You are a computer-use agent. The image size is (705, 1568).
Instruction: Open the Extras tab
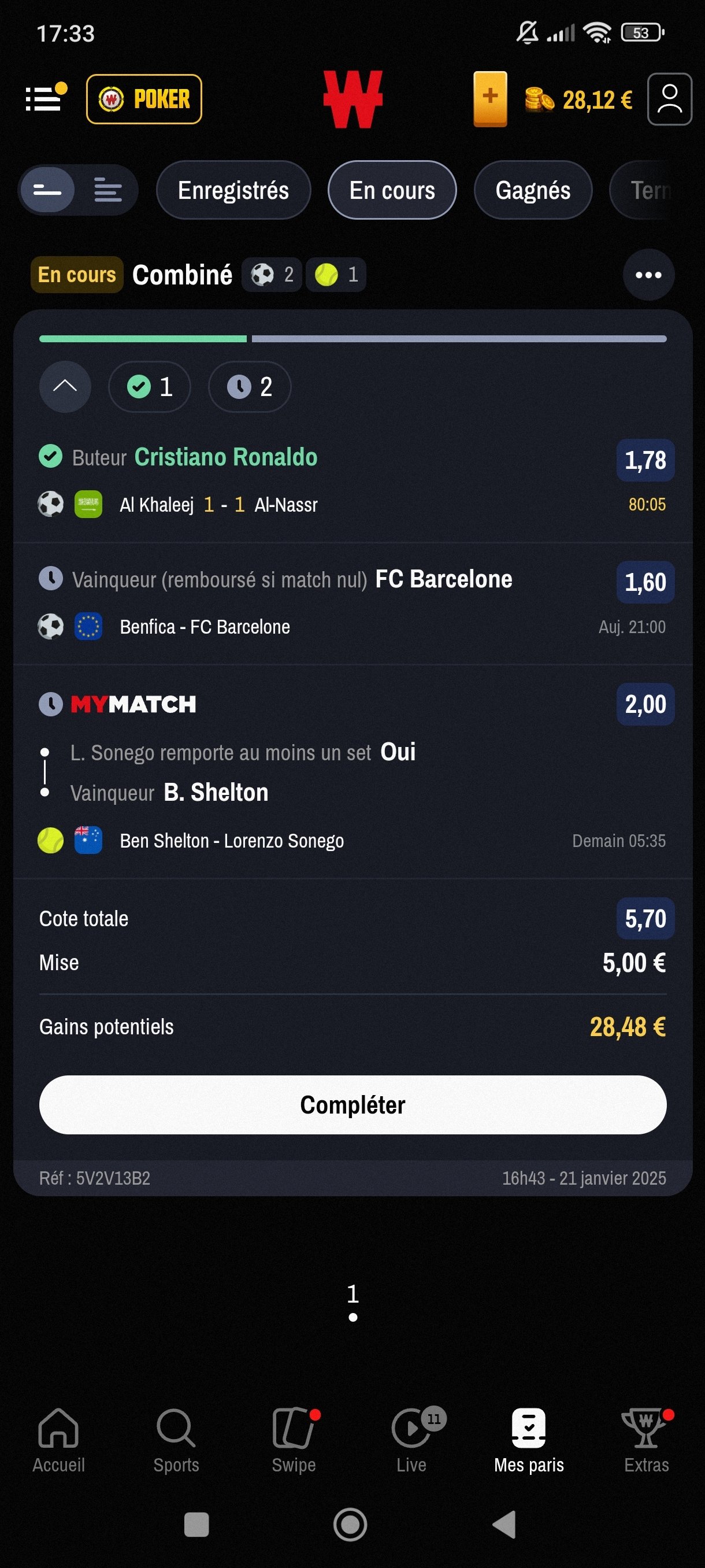point(646,1440)
